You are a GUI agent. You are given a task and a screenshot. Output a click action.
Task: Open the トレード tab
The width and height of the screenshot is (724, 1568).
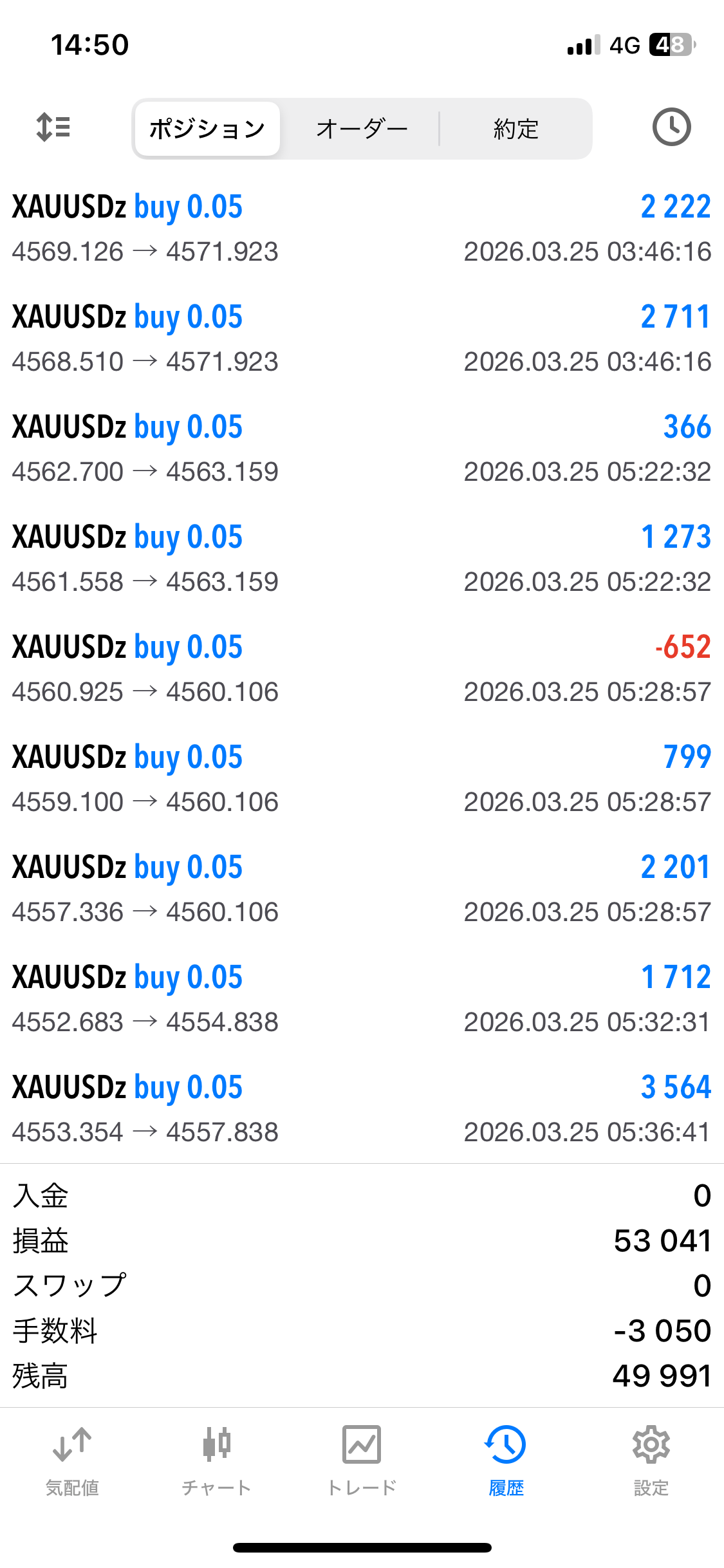[362, 1461]
